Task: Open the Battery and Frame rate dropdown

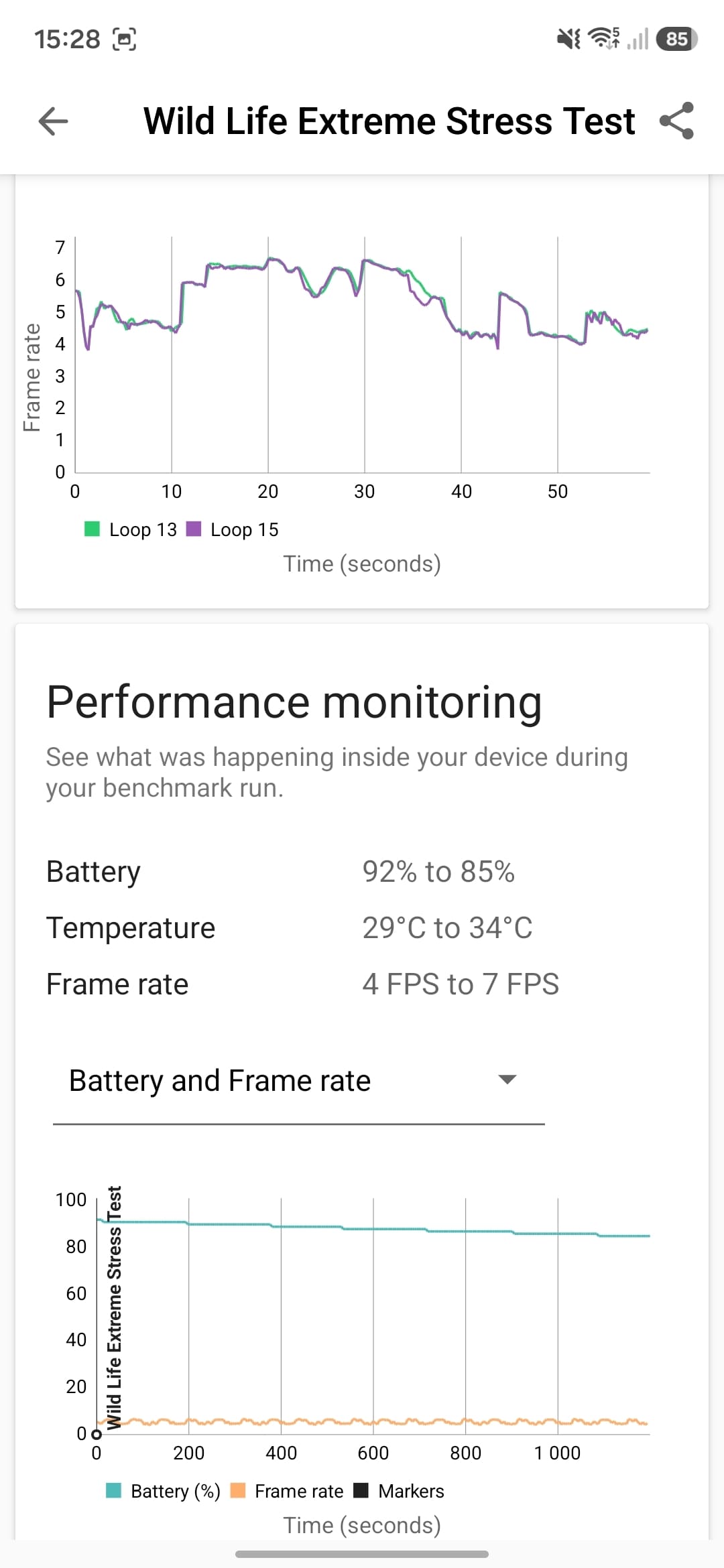Action: pos(298,1082)
